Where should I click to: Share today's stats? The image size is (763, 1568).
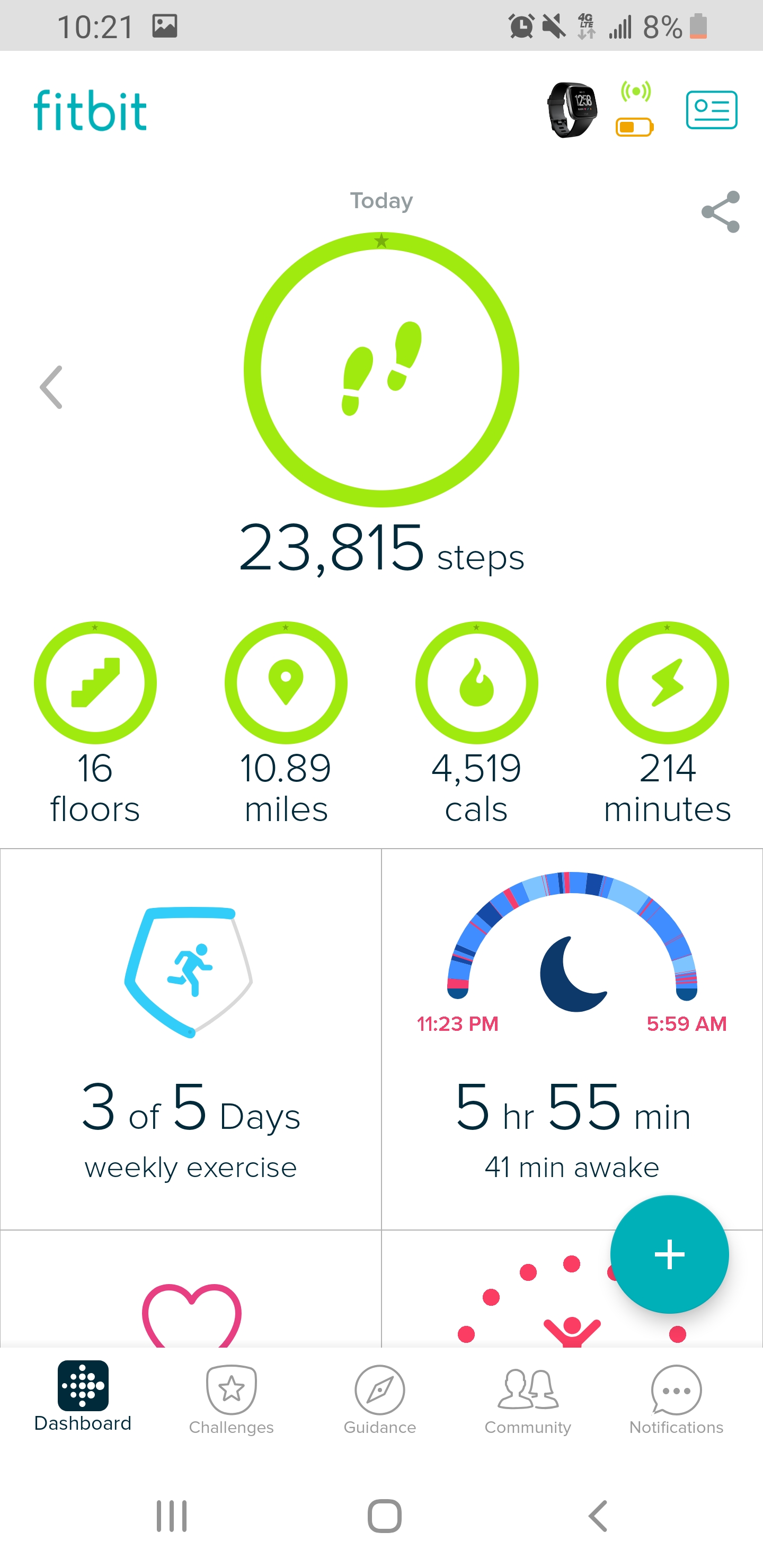pyautogui.click(x=721, y=212)
